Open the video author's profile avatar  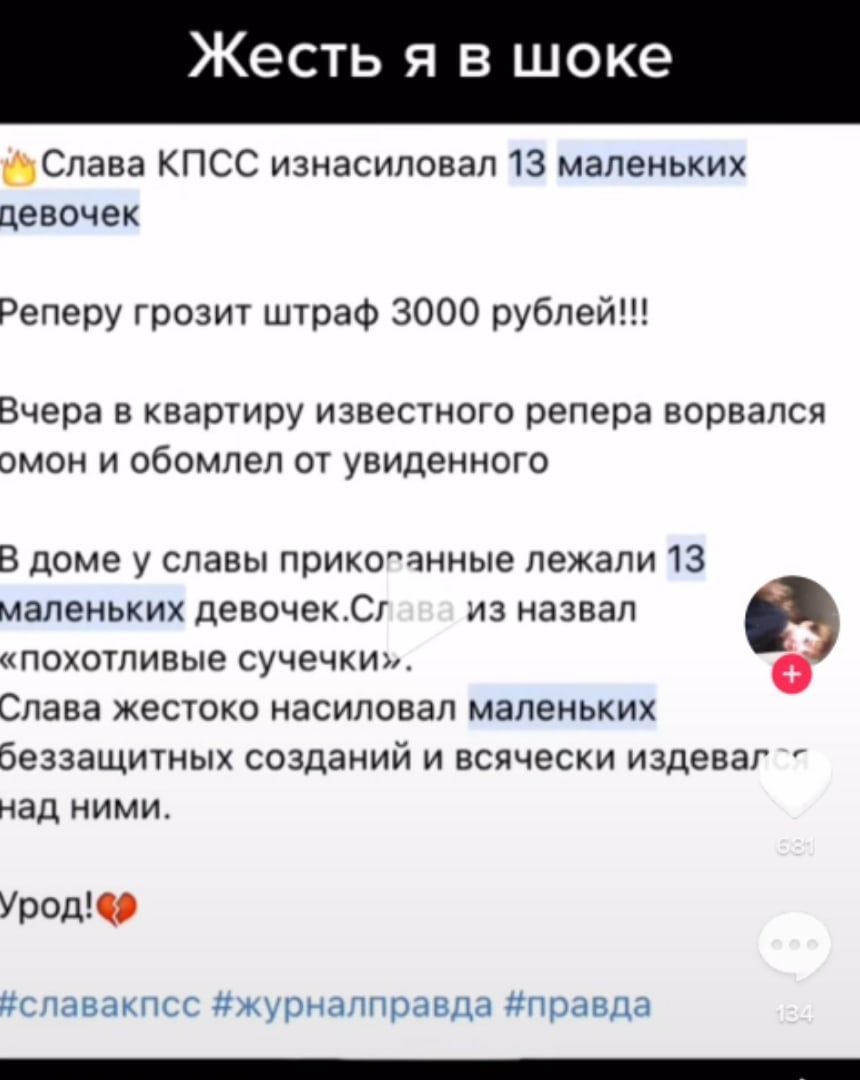792,622
